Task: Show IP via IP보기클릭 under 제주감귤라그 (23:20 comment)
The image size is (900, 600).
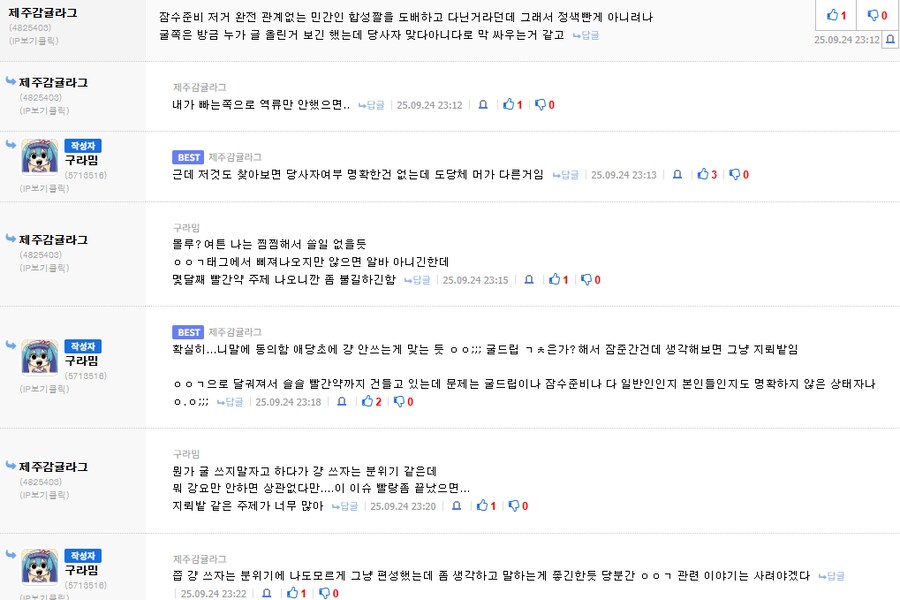Action: pos(39,492)
